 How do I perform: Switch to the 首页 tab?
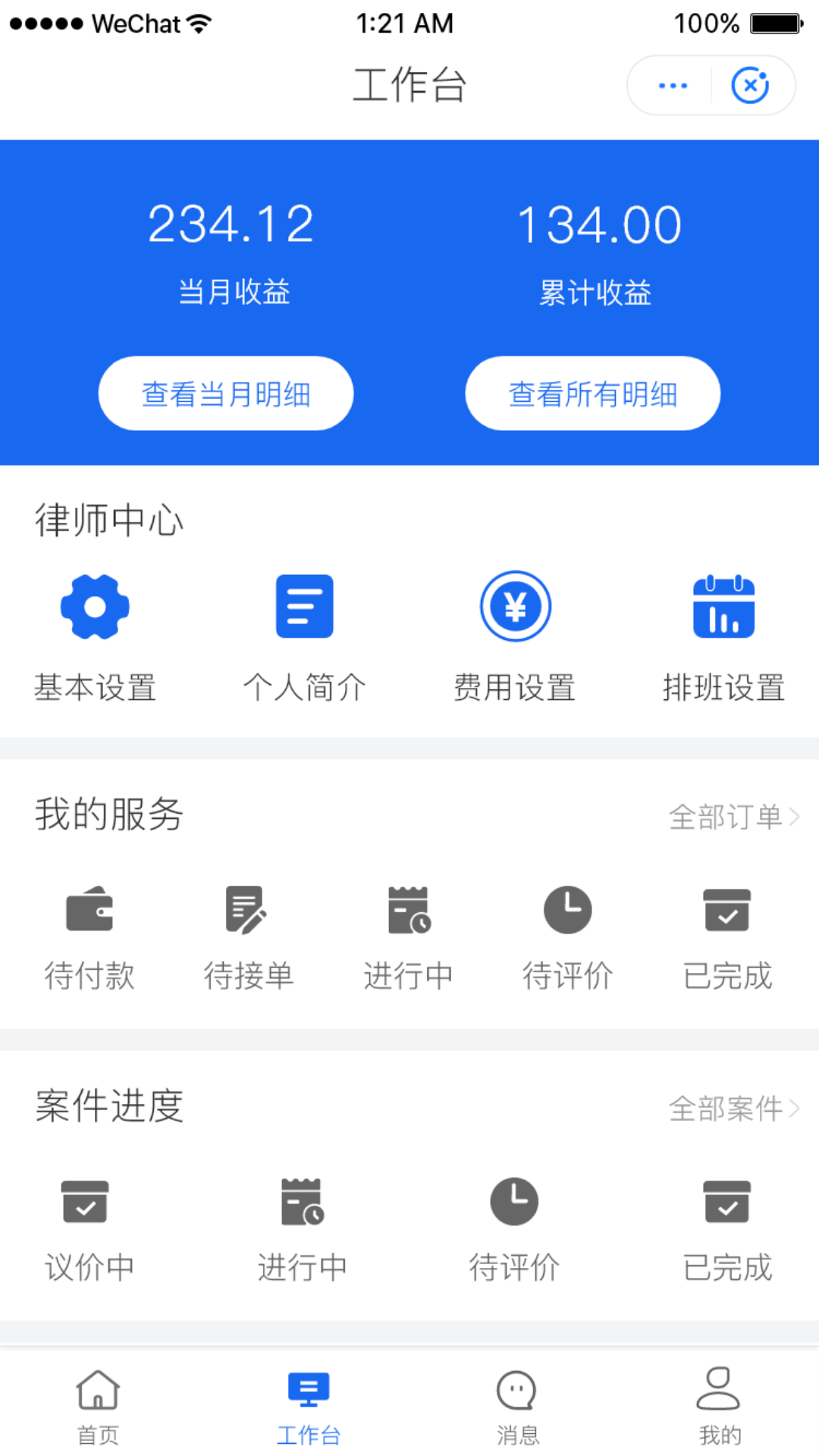(99, 1406)
